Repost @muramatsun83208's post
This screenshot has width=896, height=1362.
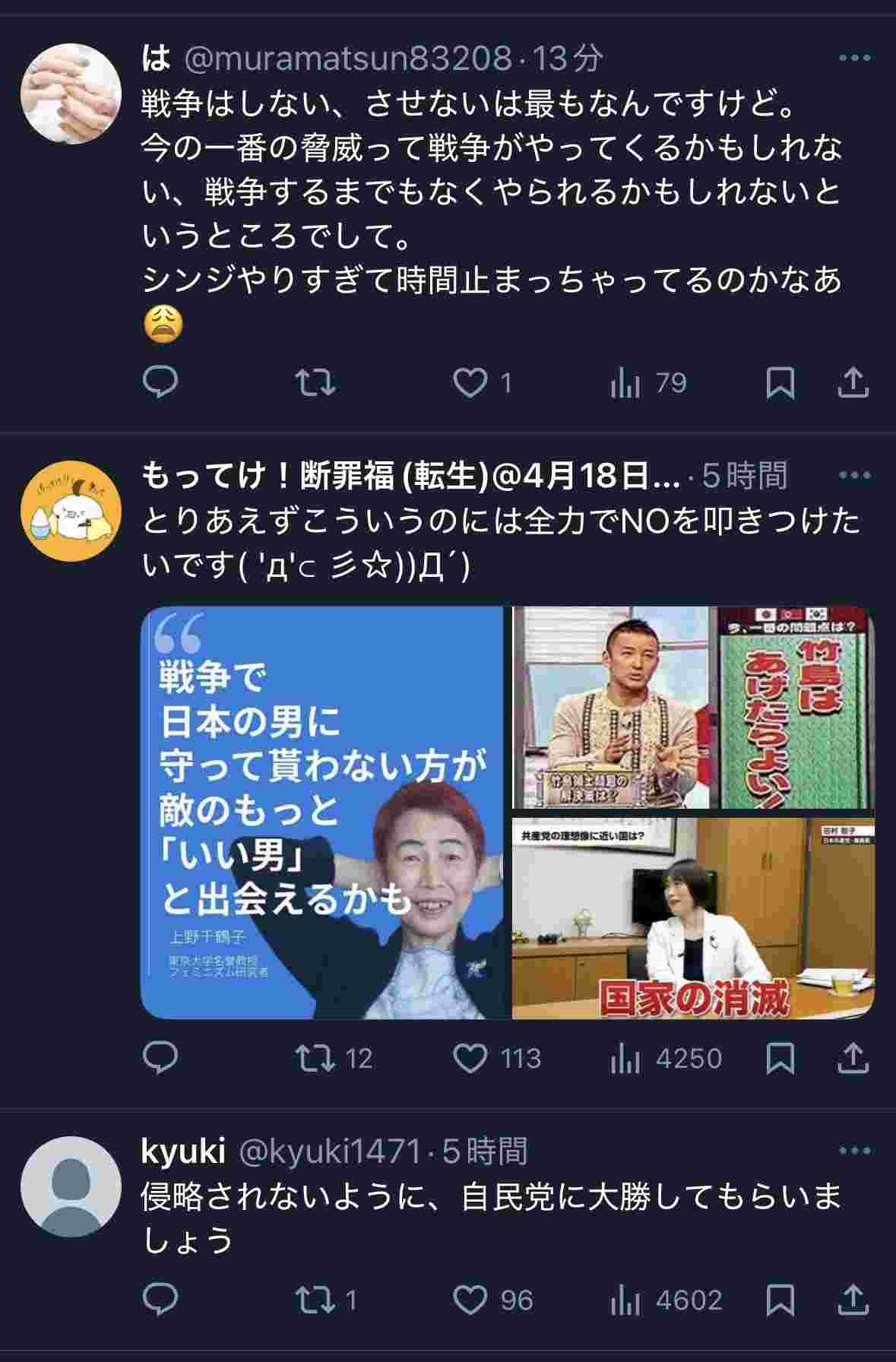tap(315, 383)
